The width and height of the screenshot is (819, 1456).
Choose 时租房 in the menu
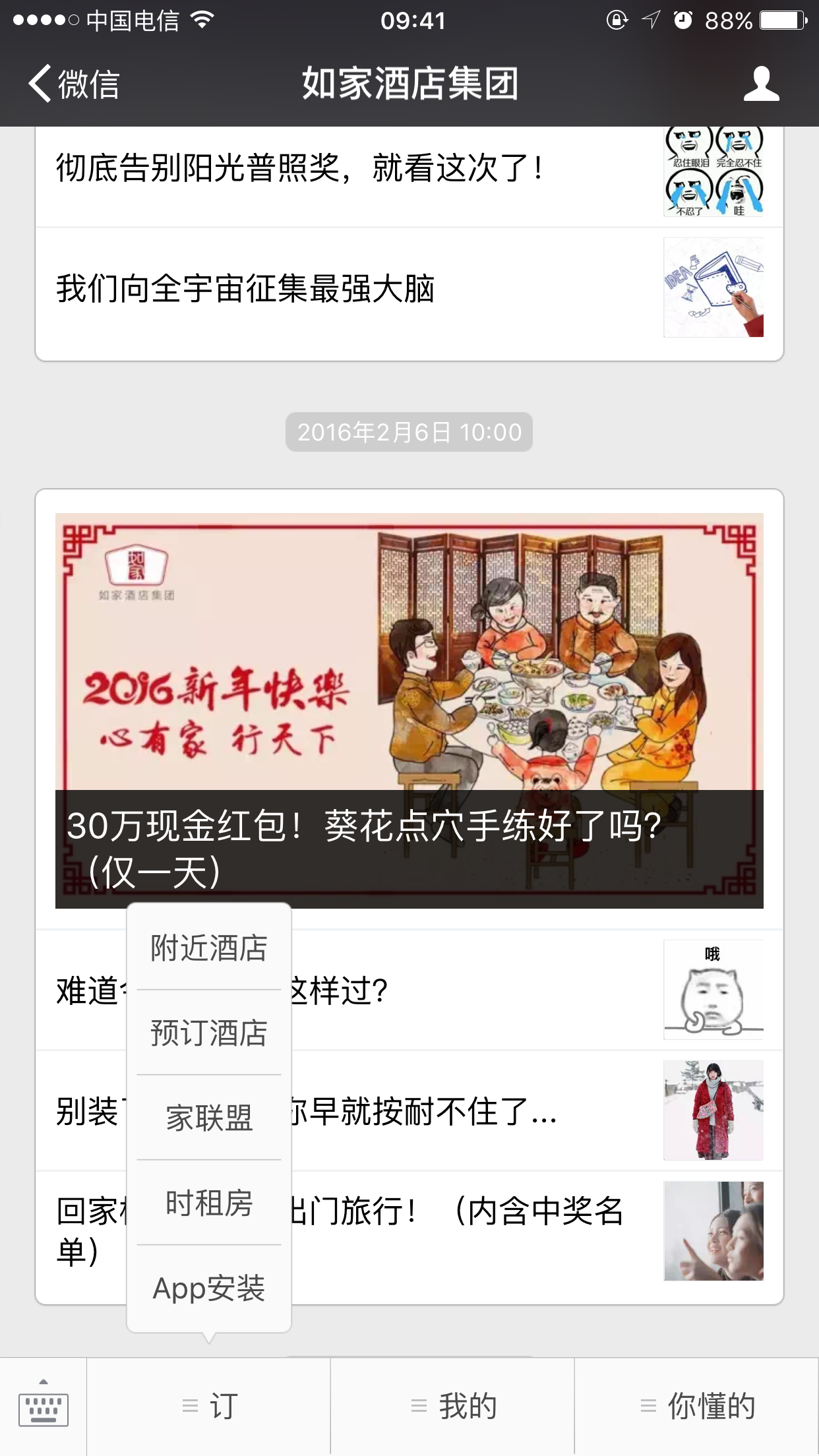(x=209, y=1203)
